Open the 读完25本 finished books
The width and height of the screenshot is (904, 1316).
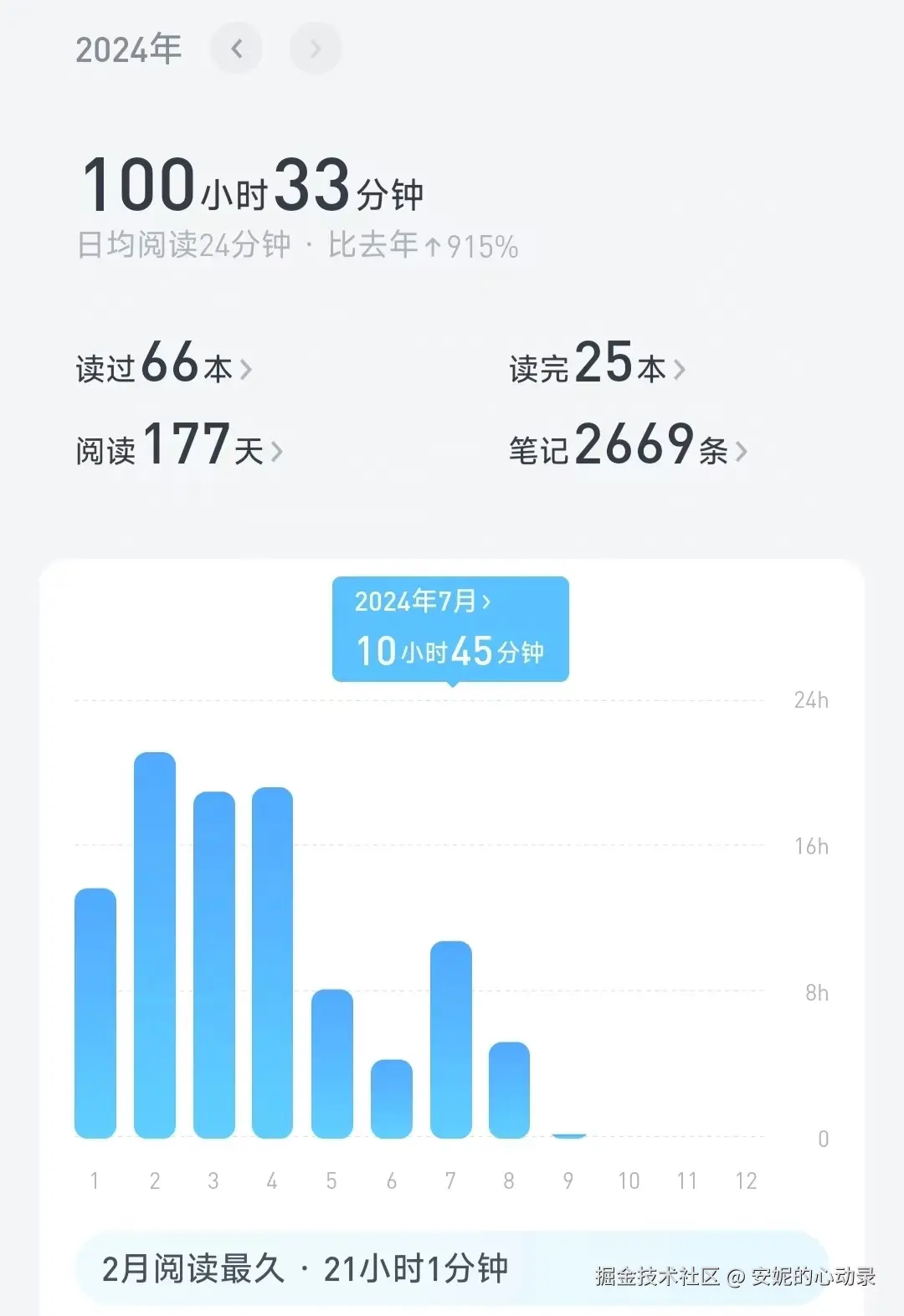click(x=597, y=365)
